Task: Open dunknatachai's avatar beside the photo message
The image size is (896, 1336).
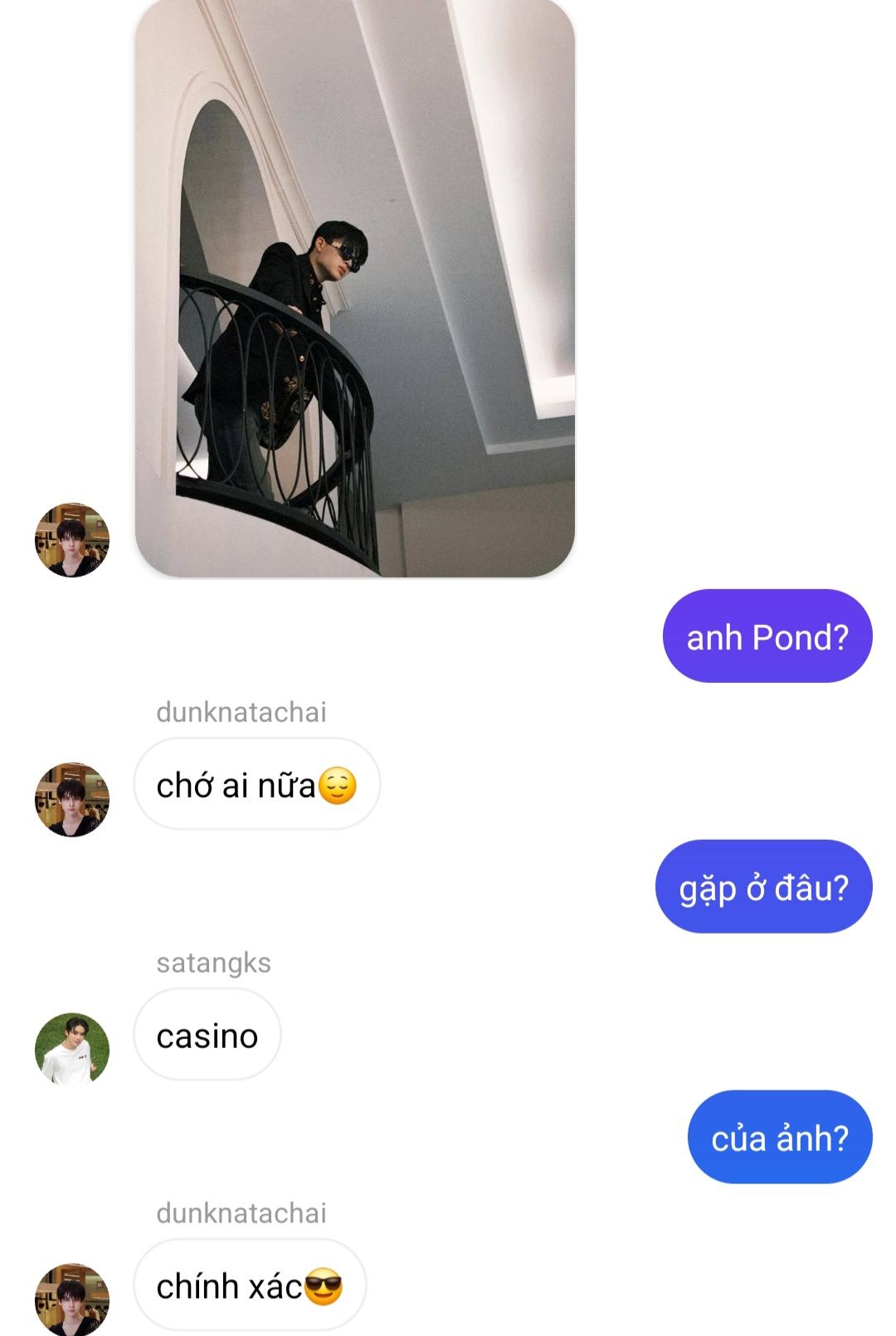Action: [x=72, y=540]
